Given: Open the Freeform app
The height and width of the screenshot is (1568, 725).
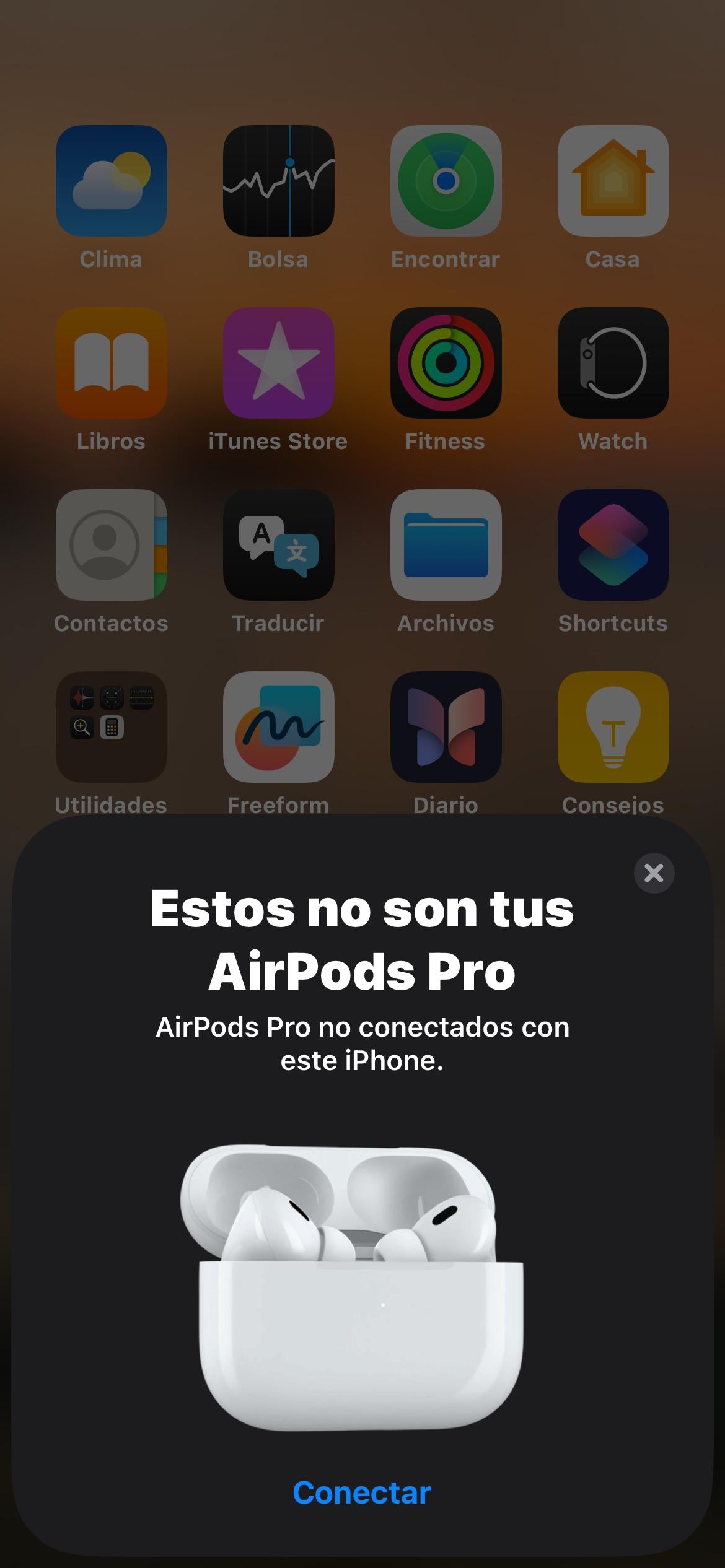Looking at the screenshot, I should (x=279, y=727).
